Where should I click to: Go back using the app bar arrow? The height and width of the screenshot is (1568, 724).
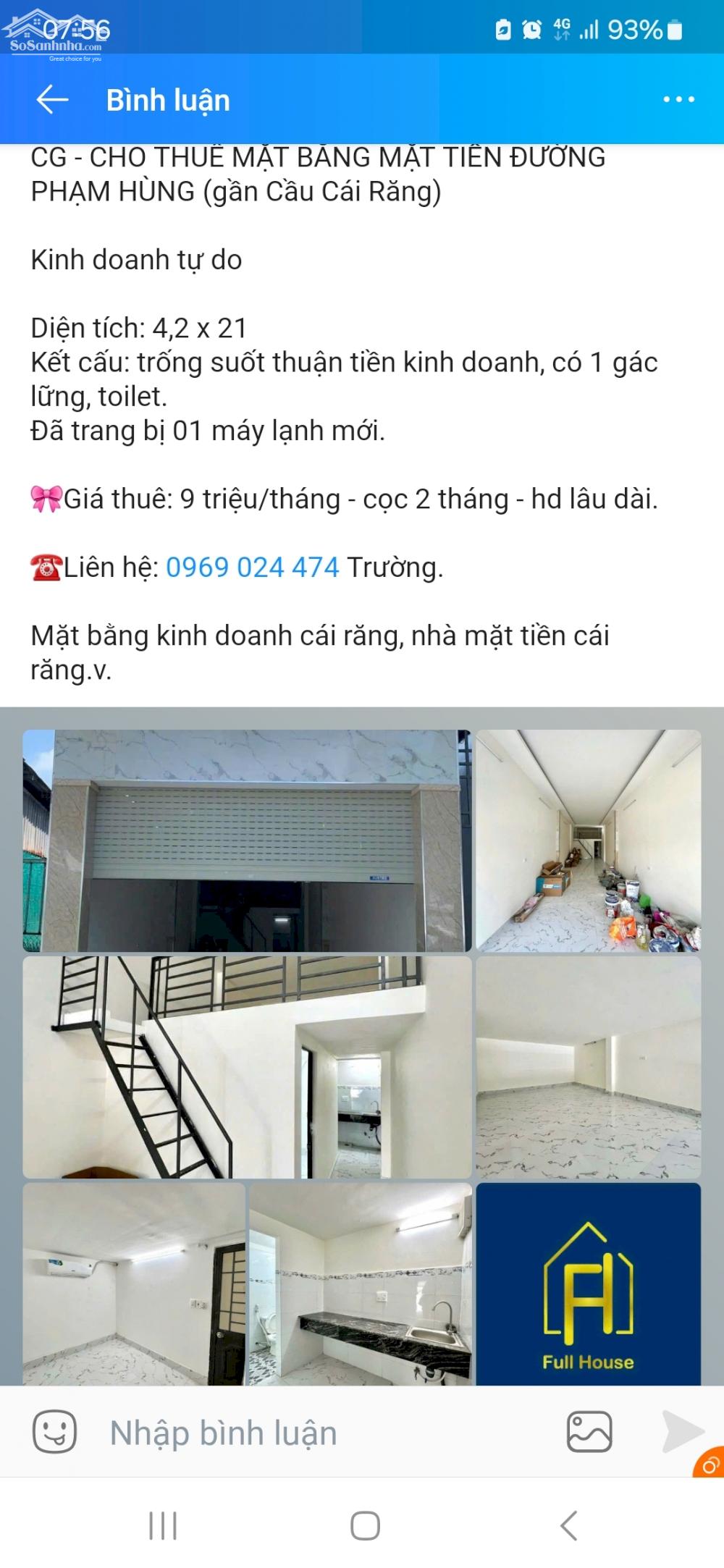[x=52, y=100]
